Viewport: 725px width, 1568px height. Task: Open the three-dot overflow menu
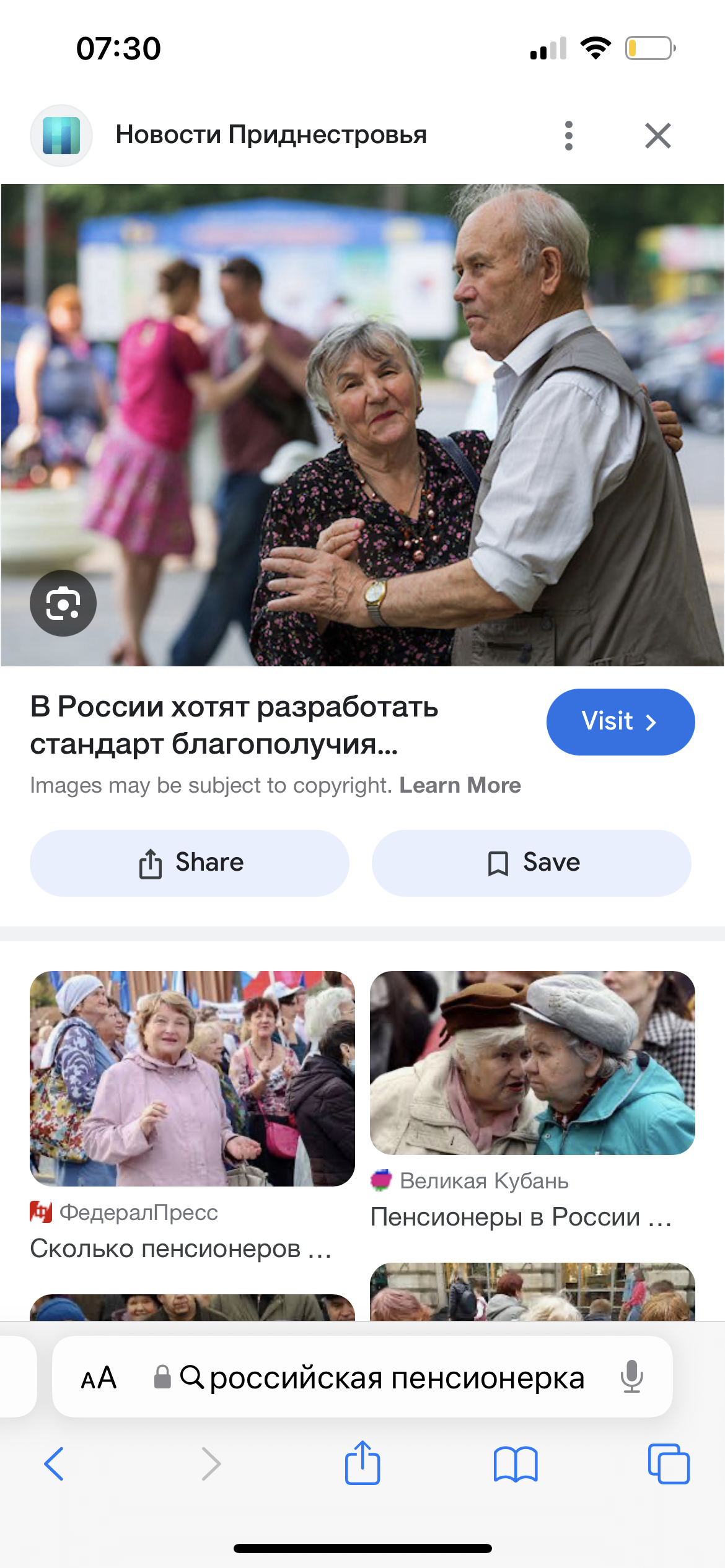pos(568,136)
